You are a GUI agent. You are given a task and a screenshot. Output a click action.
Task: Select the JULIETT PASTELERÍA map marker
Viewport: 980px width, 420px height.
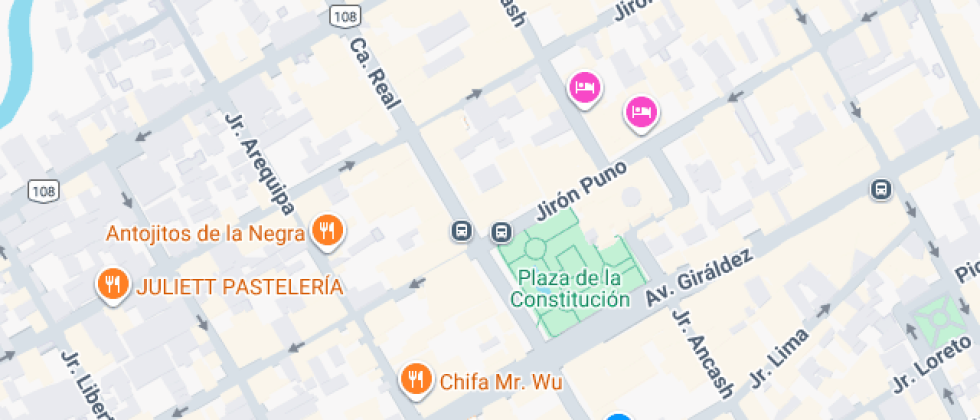(113, 285)
